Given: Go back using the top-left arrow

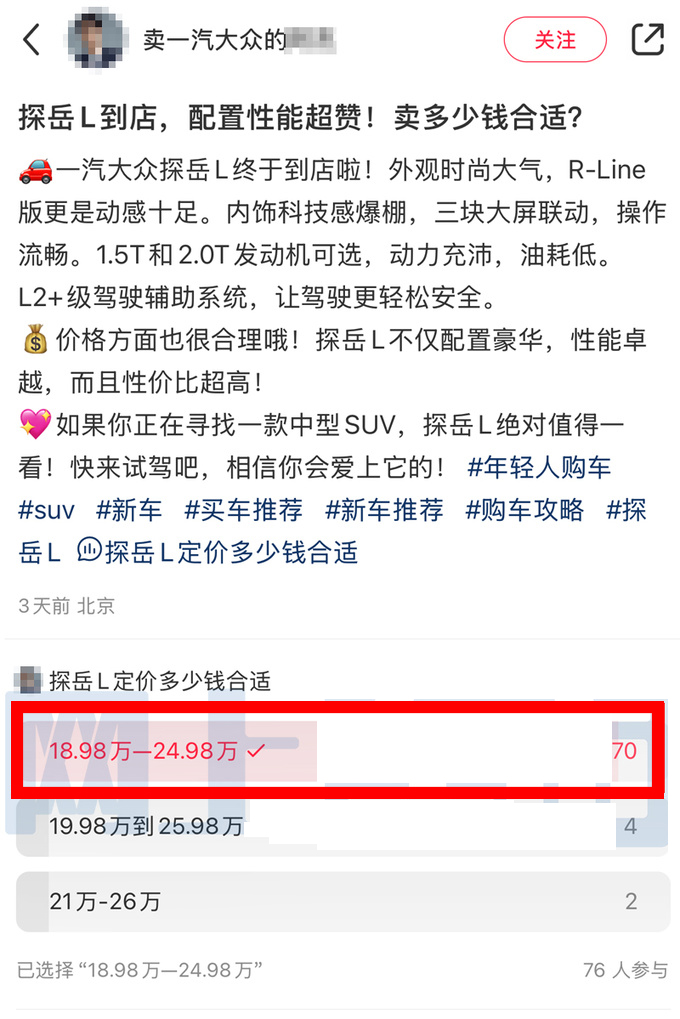Looking at the screenshot, I should tap(31, 40).
